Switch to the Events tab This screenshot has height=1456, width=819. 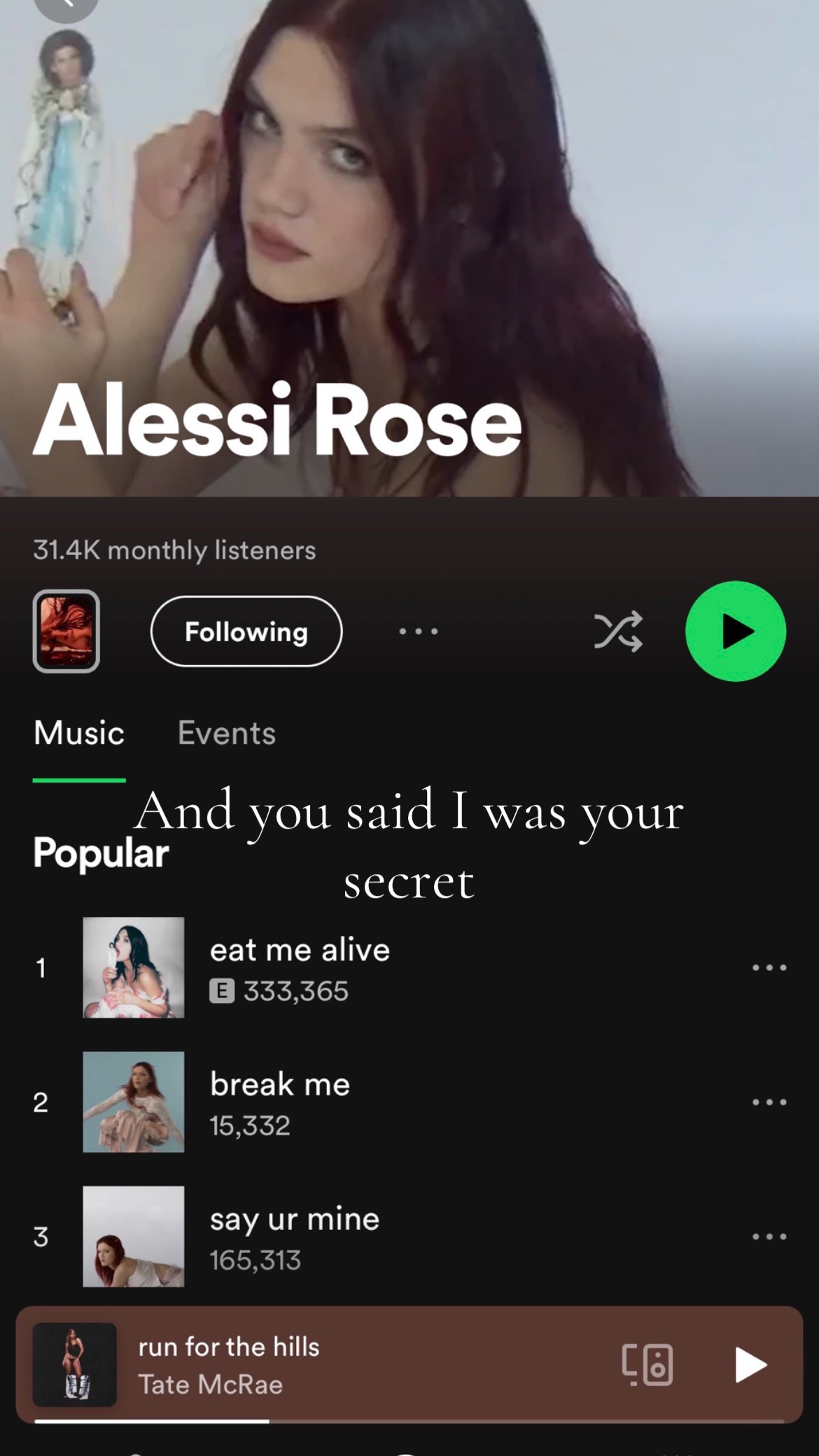point(227,733)
